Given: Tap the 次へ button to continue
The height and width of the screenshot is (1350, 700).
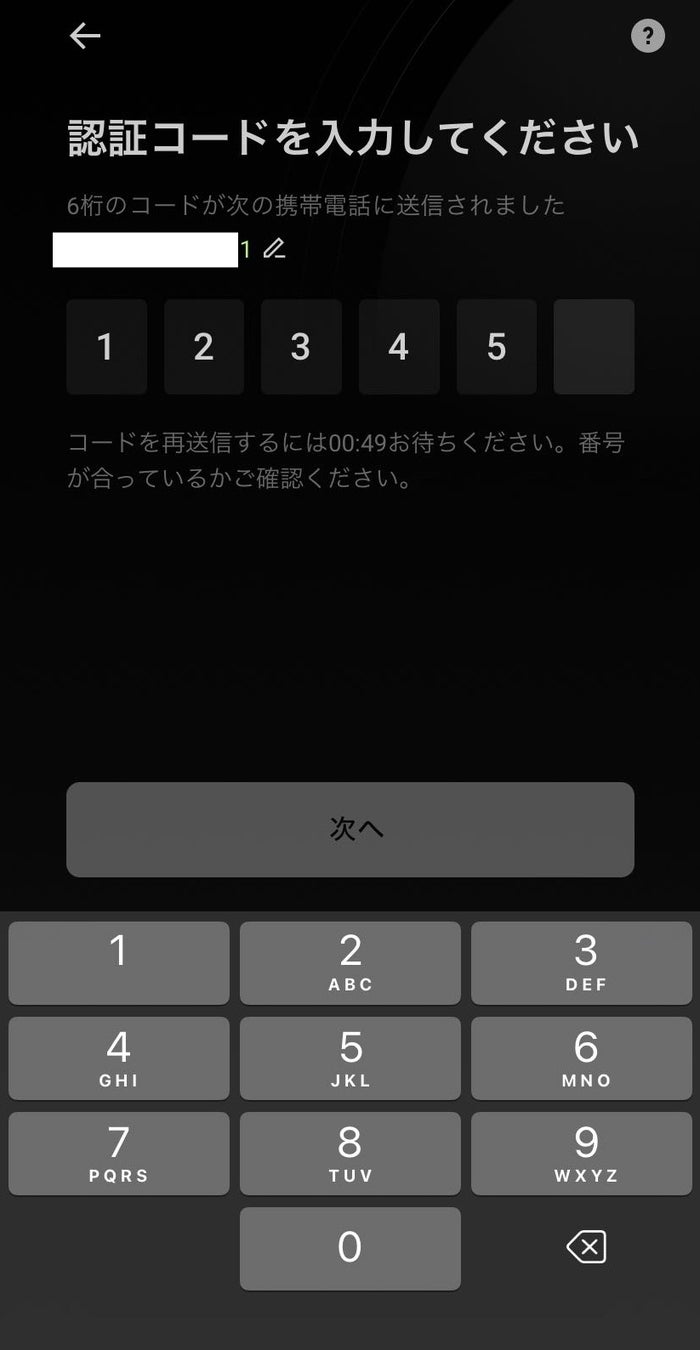Looking at the screenshot, I should pyautogui.click(x=350, y=829).
